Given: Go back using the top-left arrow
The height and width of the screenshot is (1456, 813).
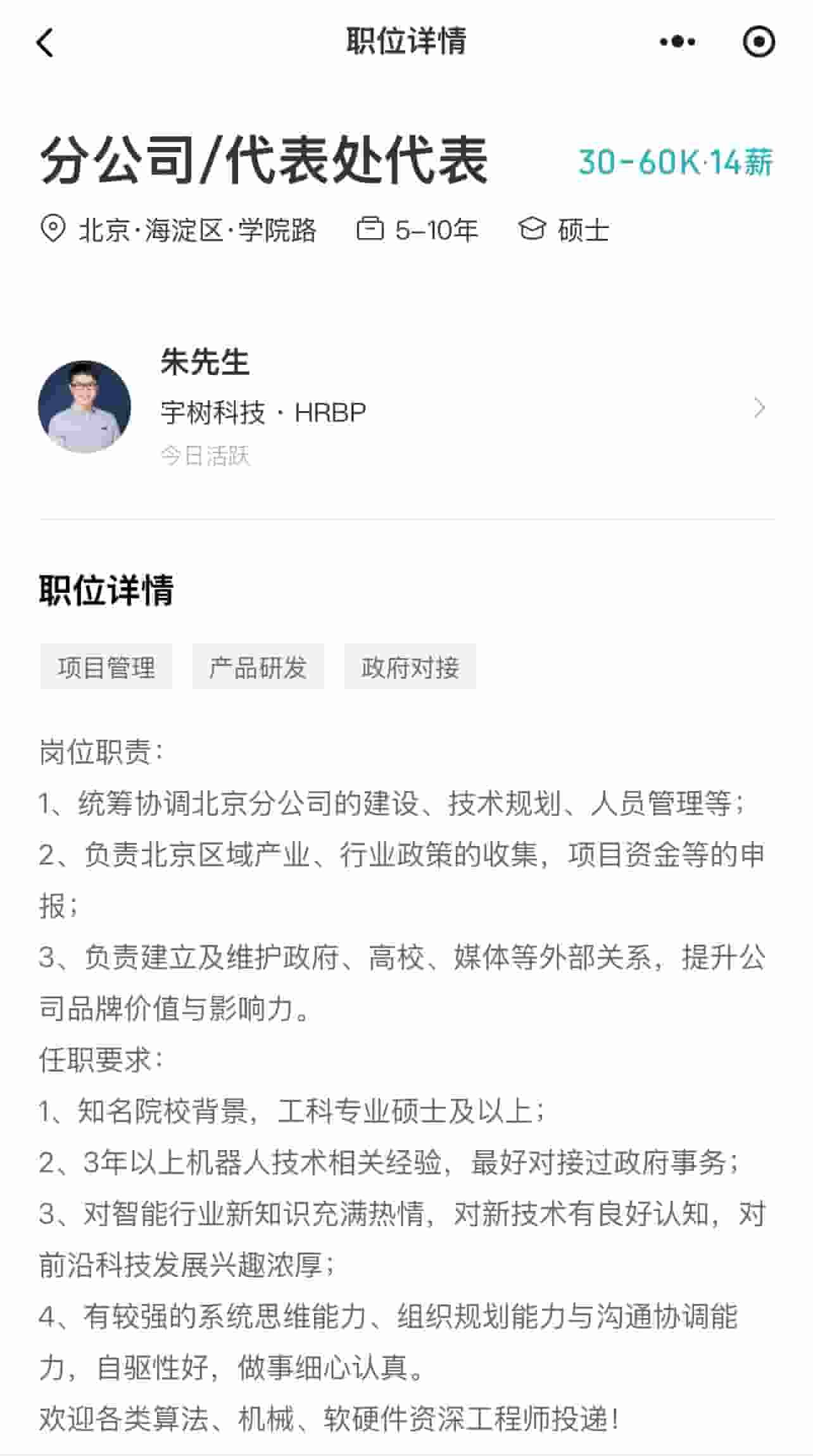Looking at the screenshot, I should click(x=45, y=43).
